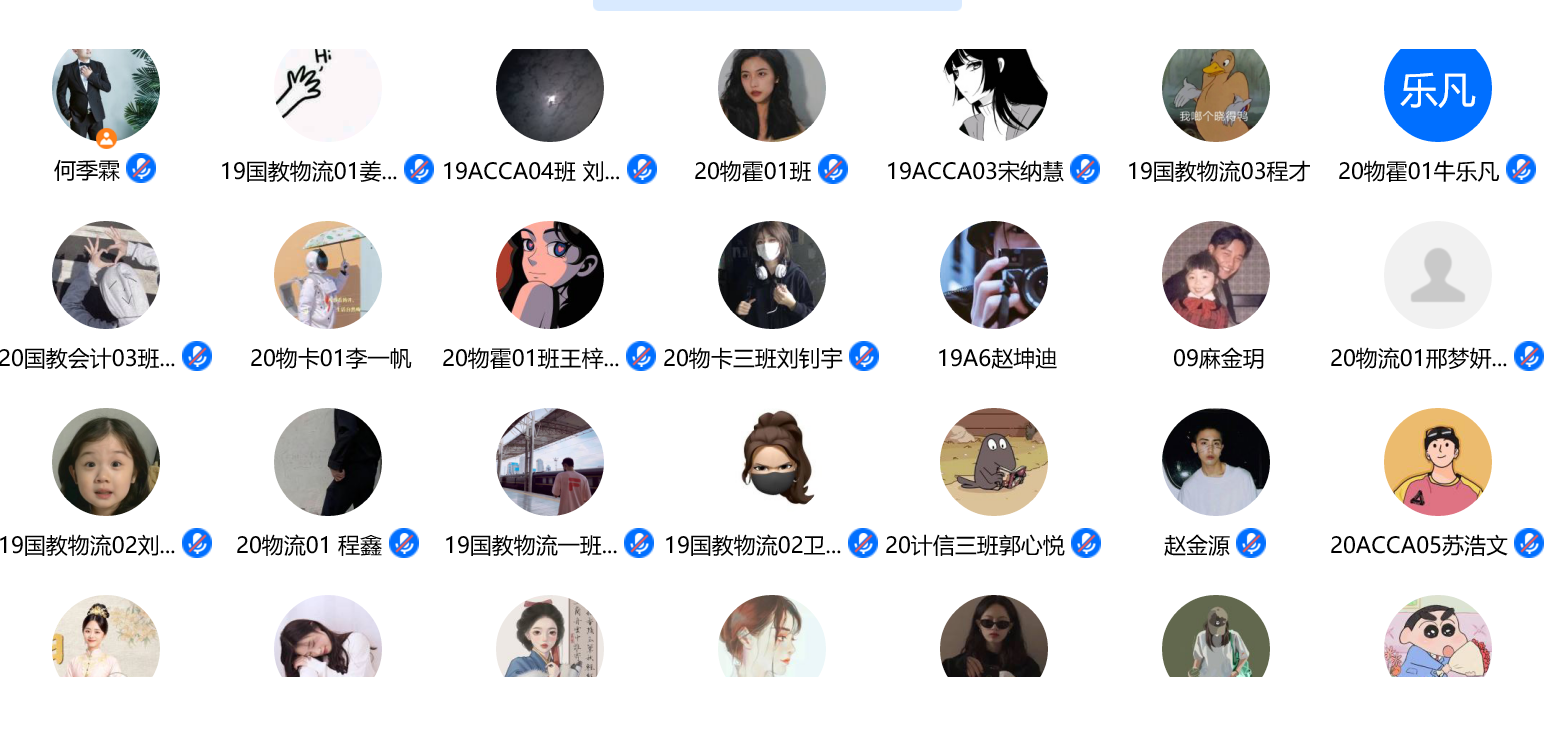Open participant 何季霖's tile

click(x=105, y=92)
